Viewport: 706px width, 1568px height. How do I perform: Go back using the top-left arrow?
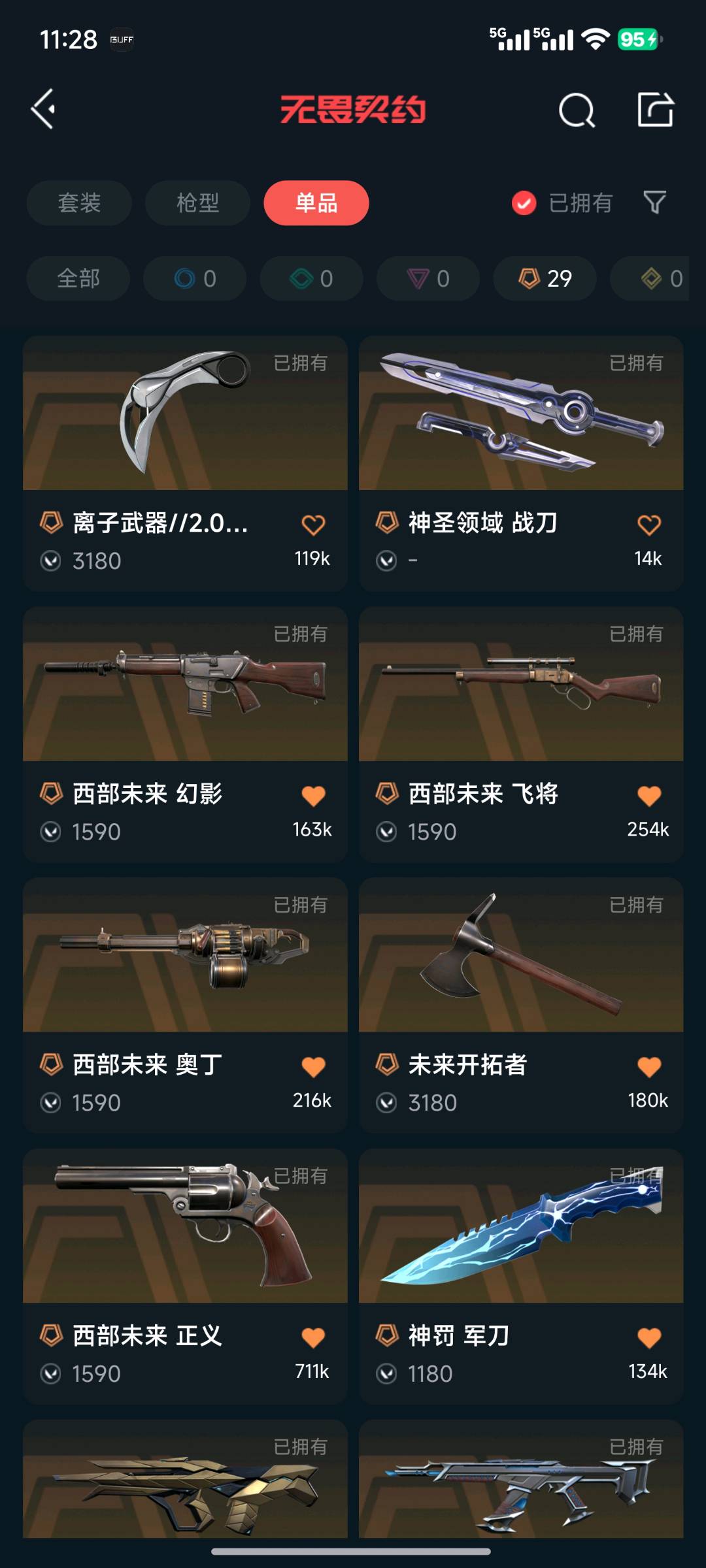click(x=44, y=109)
